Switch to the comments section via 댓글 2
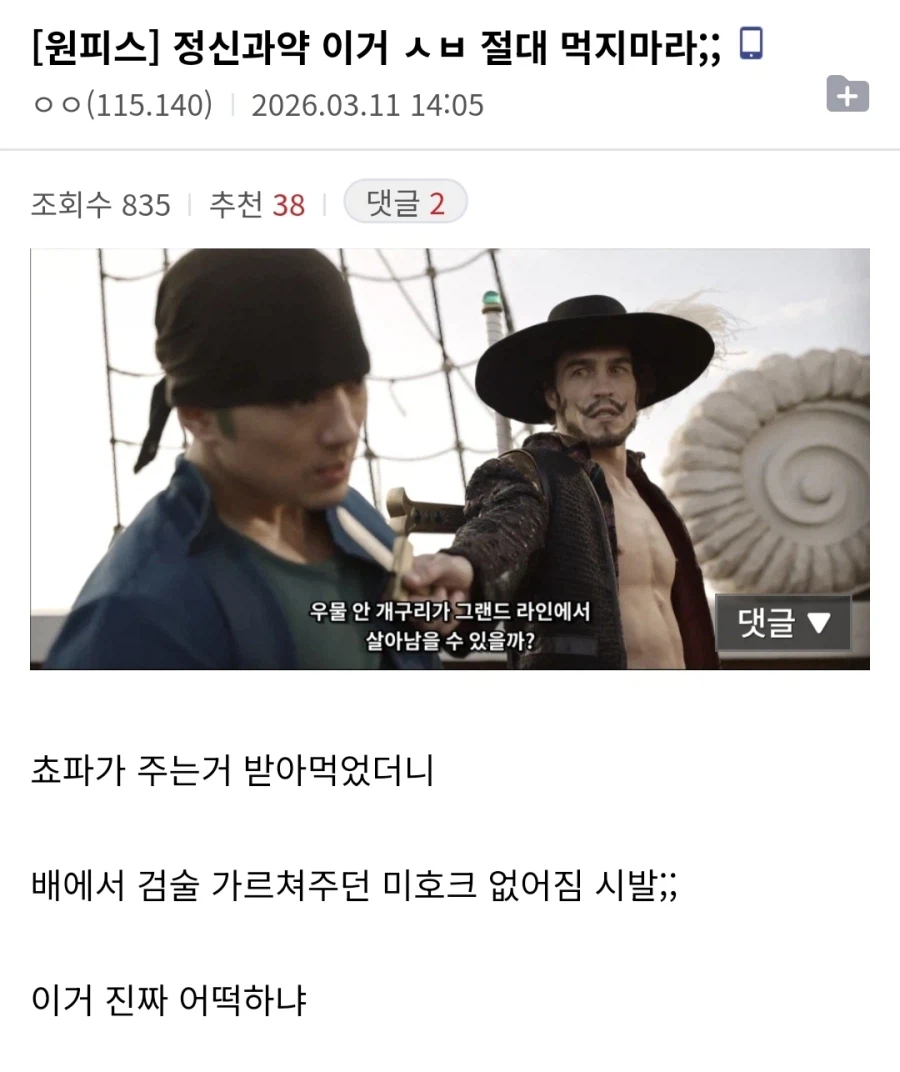900x1072 pixels. click(407, 201)
